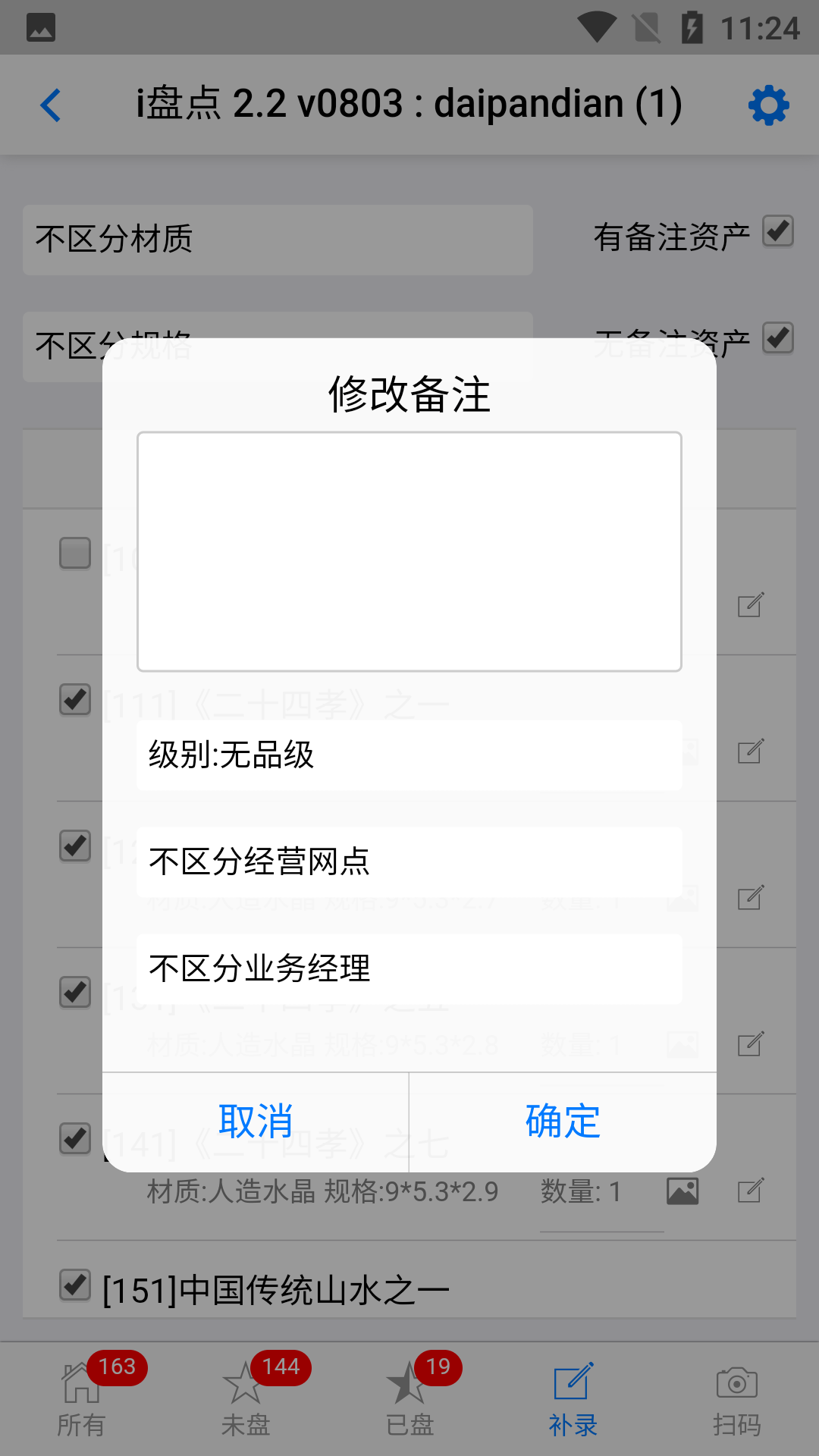Open the image thumbnail icon beside item [141]

pos(682,1191)
